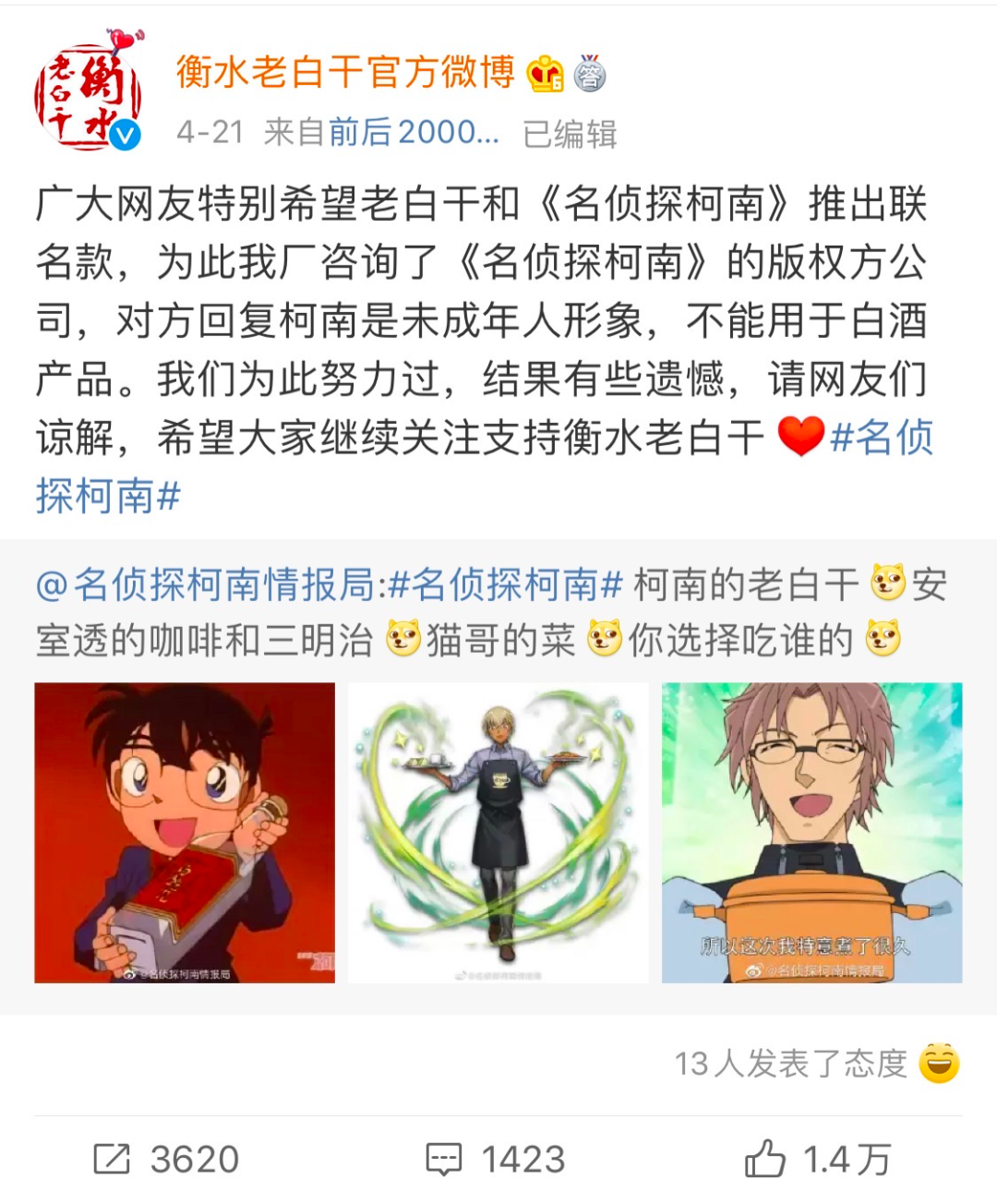Tap the 衡水老白干官方微博 account name
Viewport: 997px width, 1204px height.
(x=345, y=73)
